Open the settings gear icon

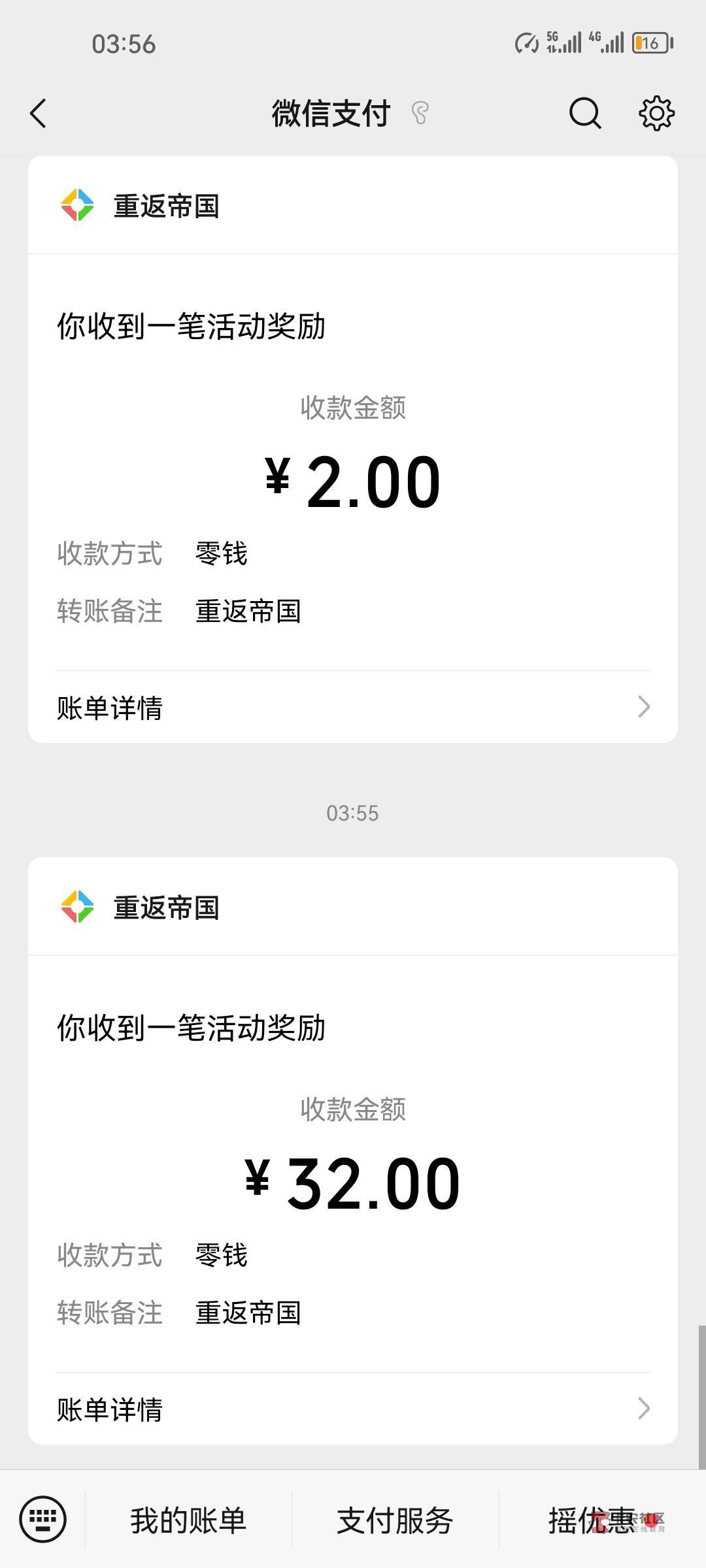point(656,114)
